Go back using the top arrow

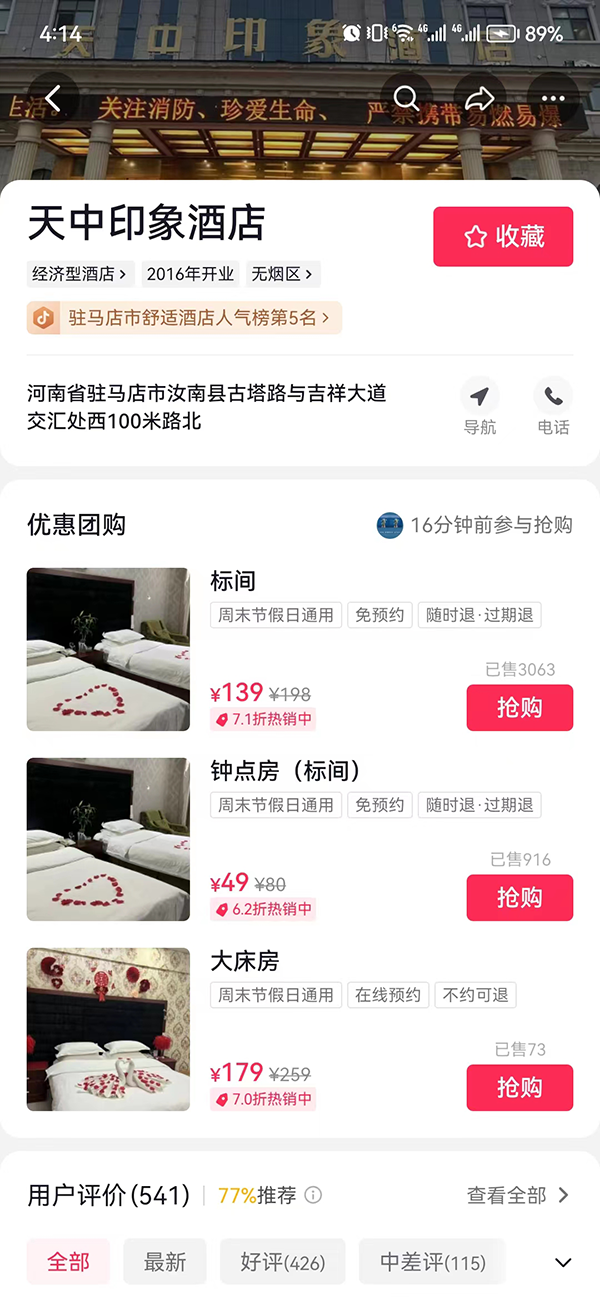[54, 98]
